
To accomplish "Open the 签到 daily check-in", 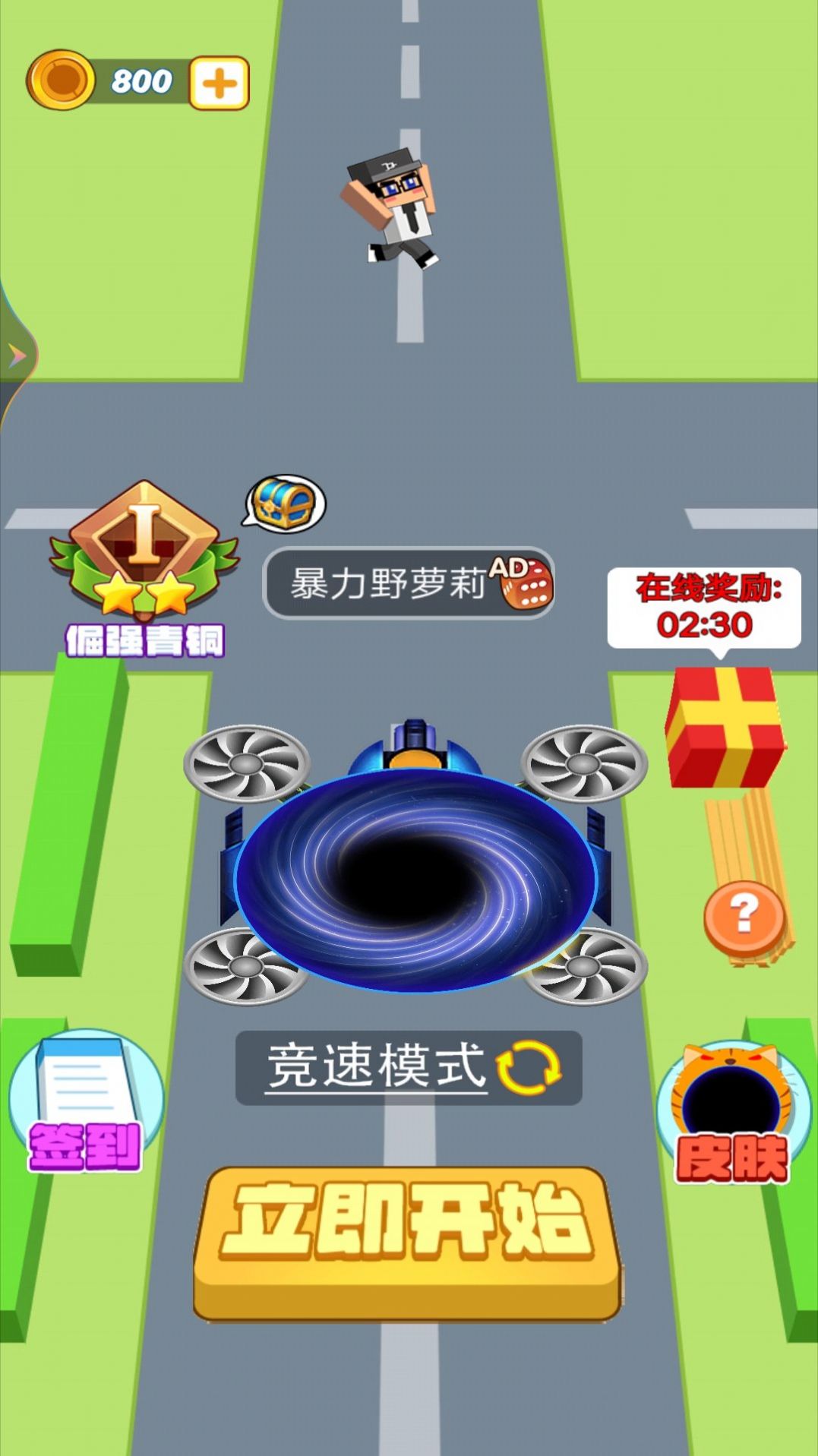I will [85, 1101].
